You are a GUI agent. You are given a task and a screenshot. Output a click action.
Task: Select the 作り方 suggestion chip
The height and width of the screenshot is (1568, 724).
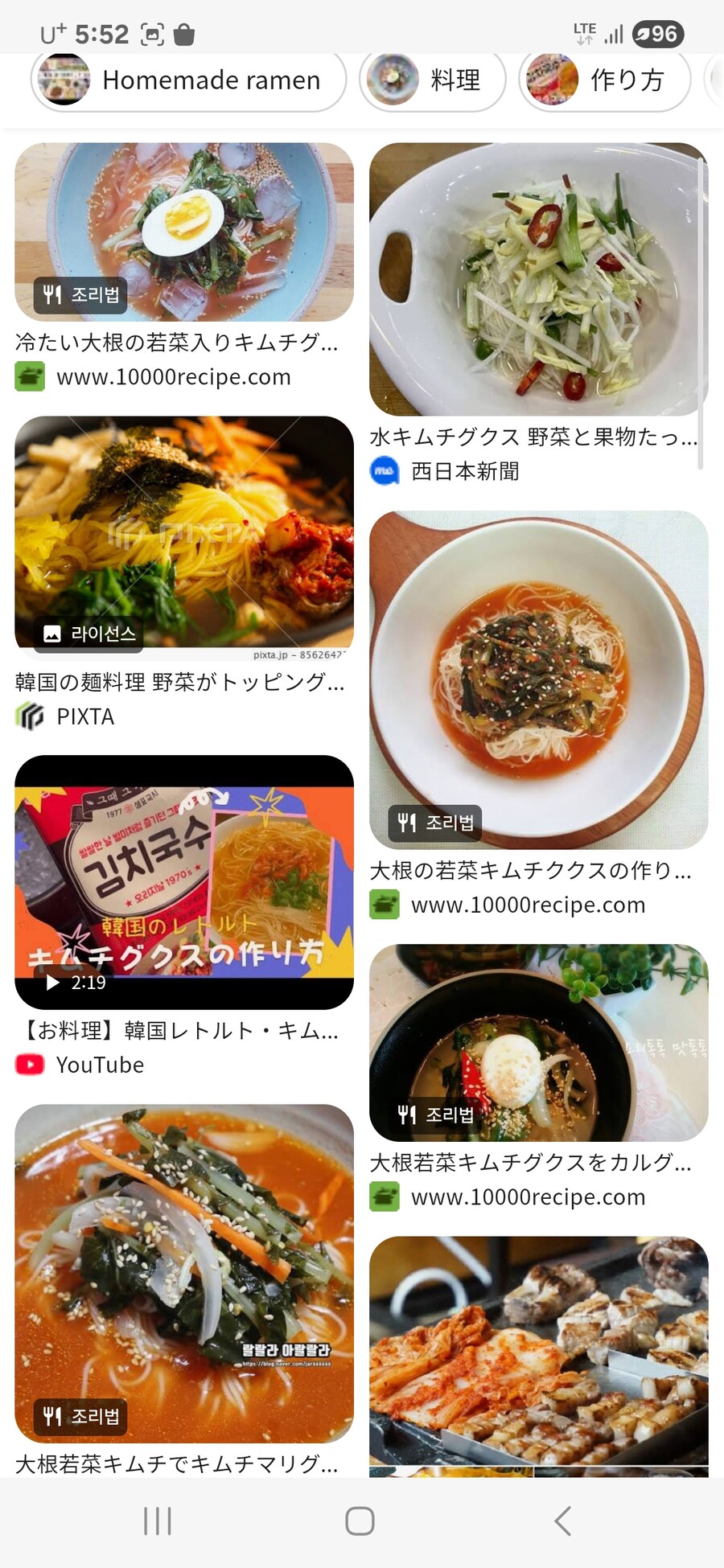pos(605,80)
